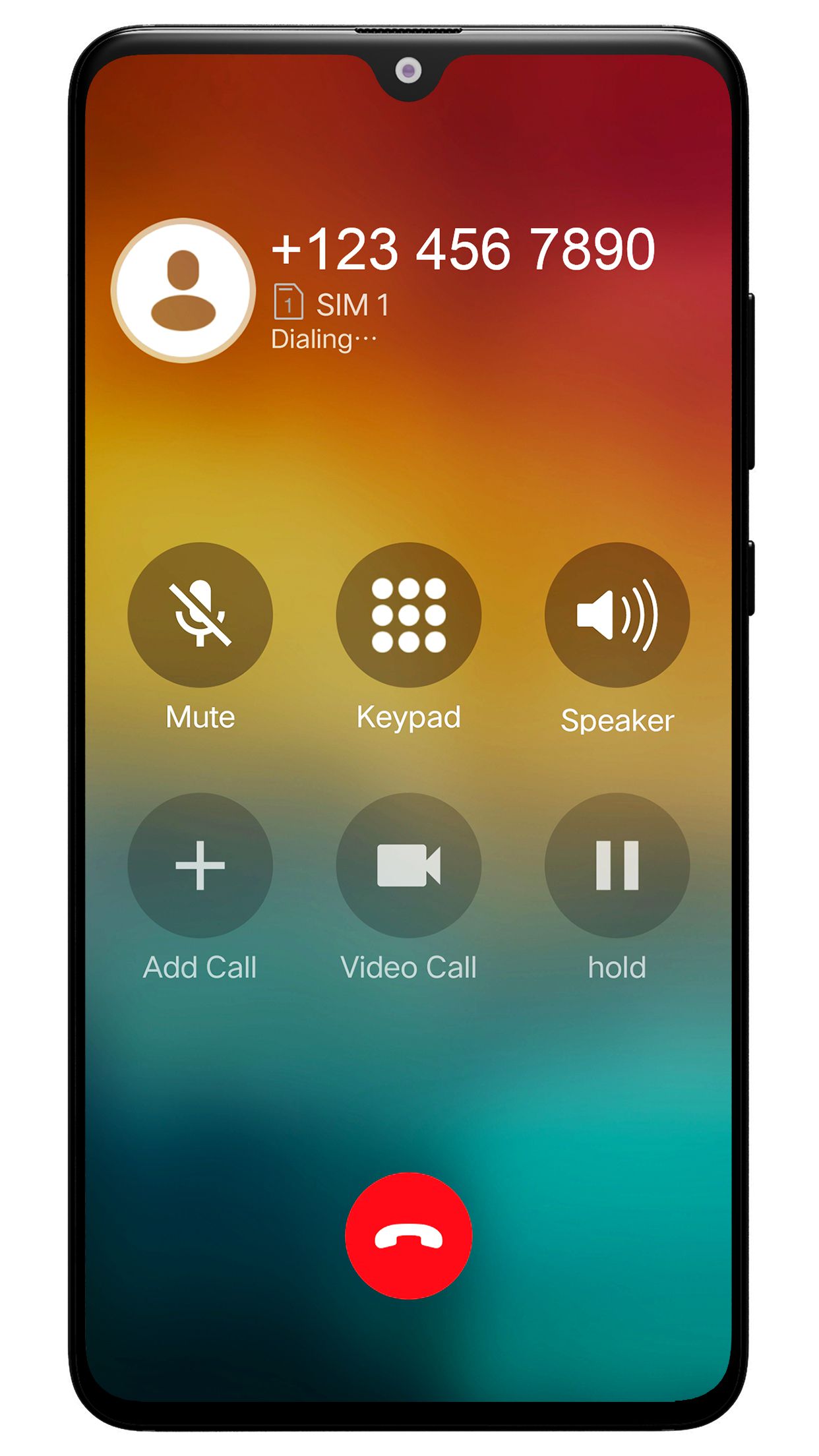The width and height of the screenshot is (819, 1456).
Task: Tap the Dialing status text
Action: click(324, 340)
